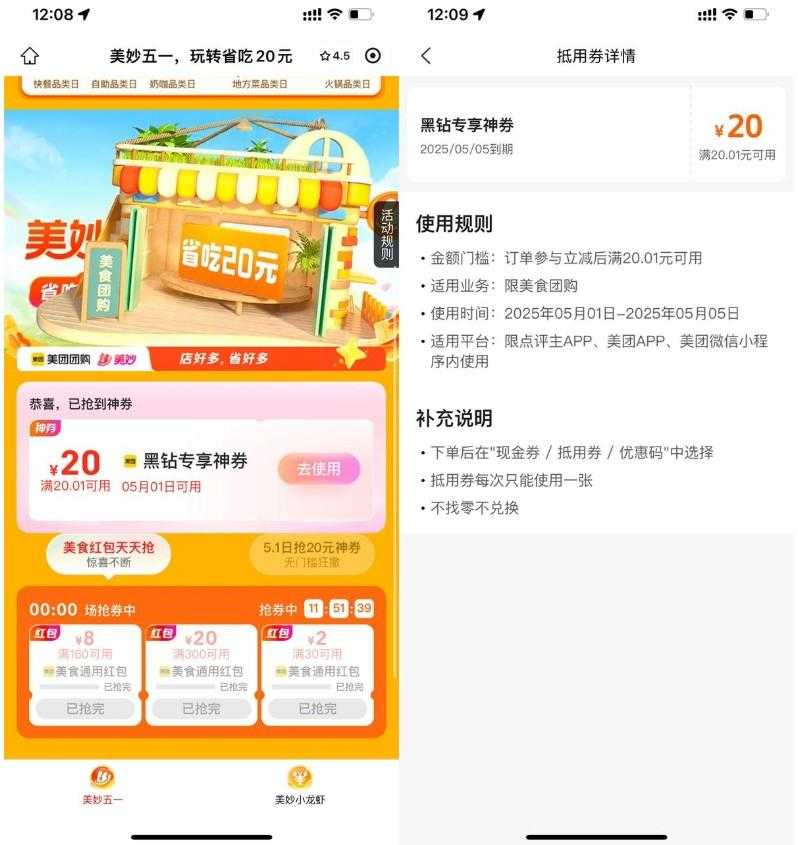The image size is (798, 845).
Task: Go back from the 抵用券详情 page
Action: coord(426,56)
